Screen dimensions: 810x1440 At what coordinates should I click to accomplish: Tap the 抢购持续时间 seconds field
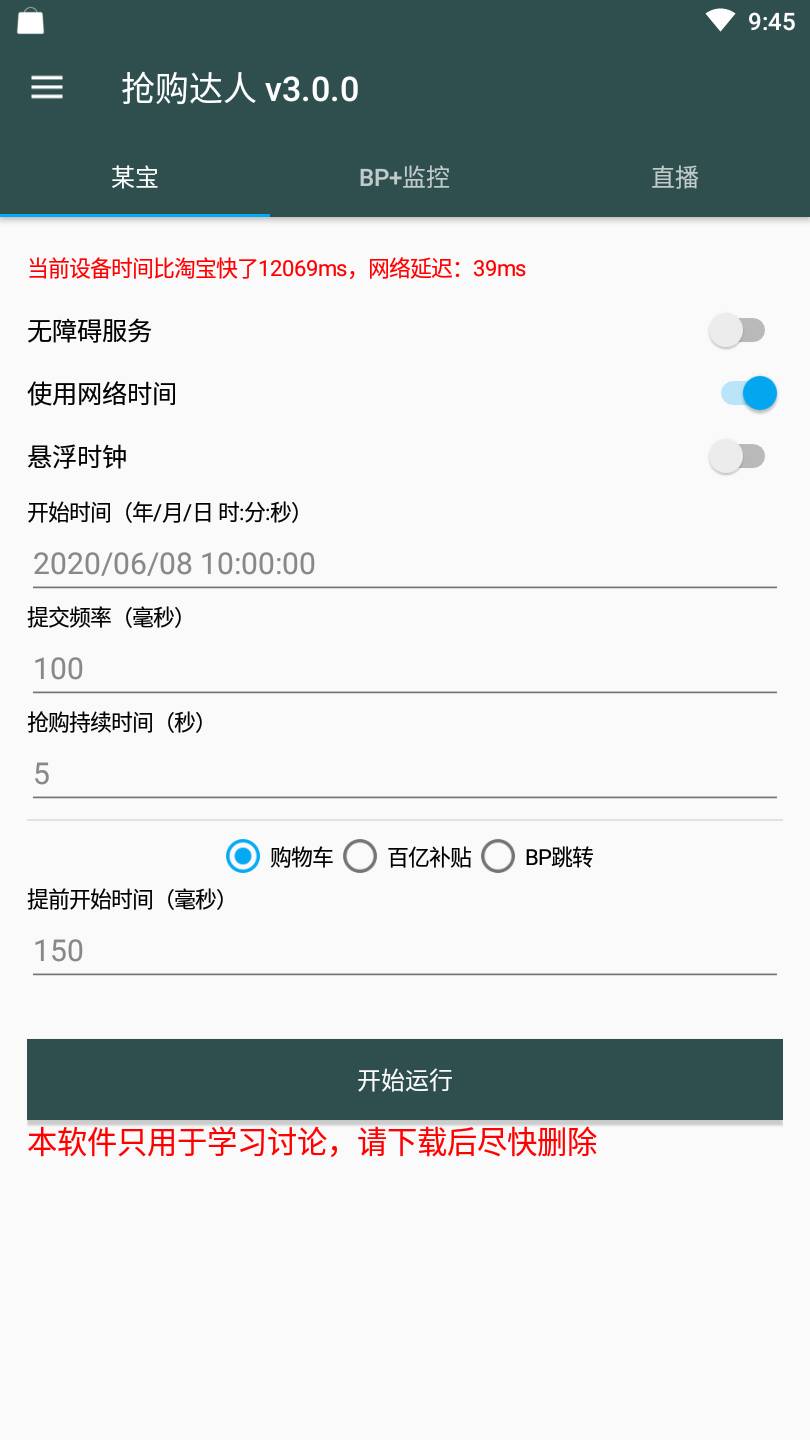[404, 773]
